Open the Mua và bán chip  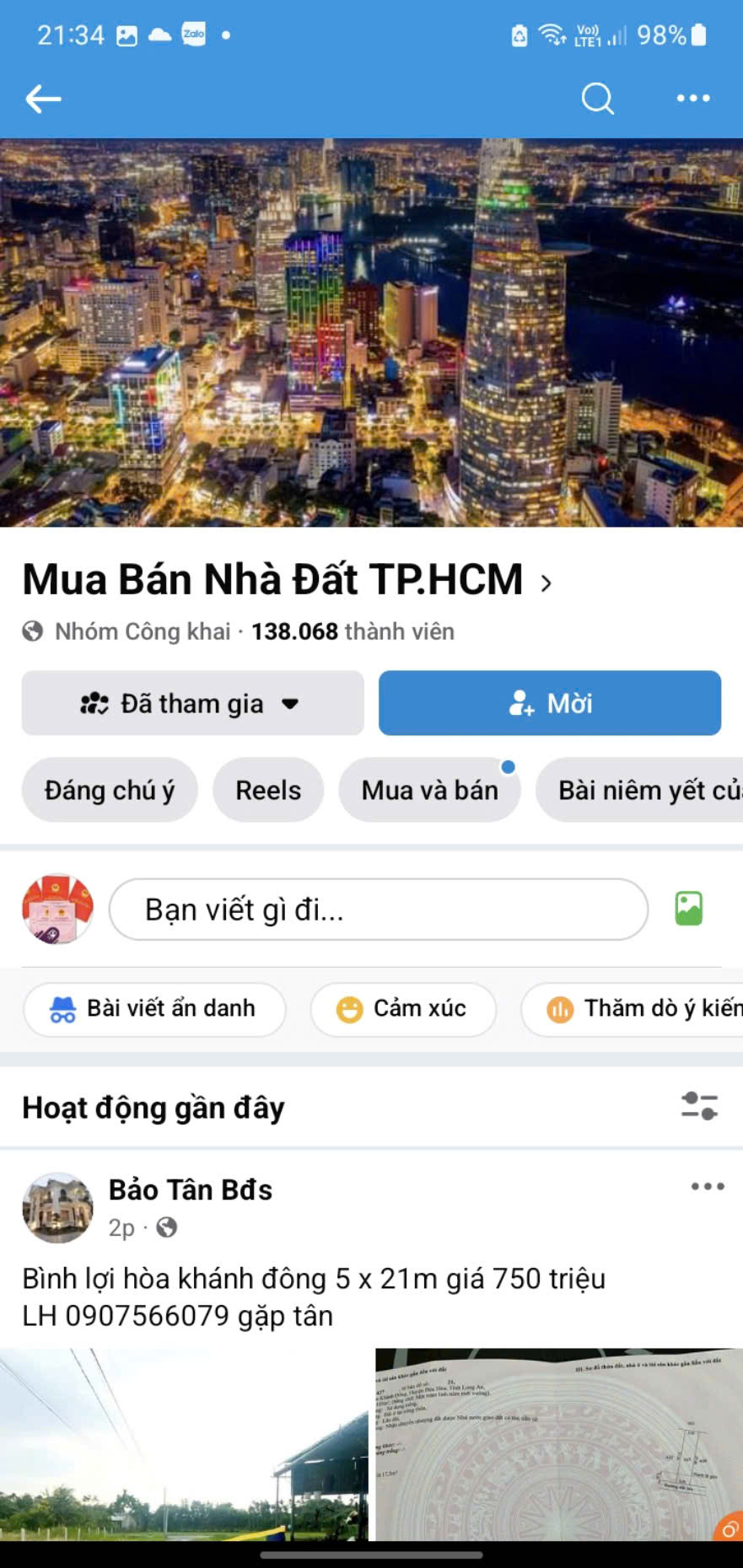point(429,790)
